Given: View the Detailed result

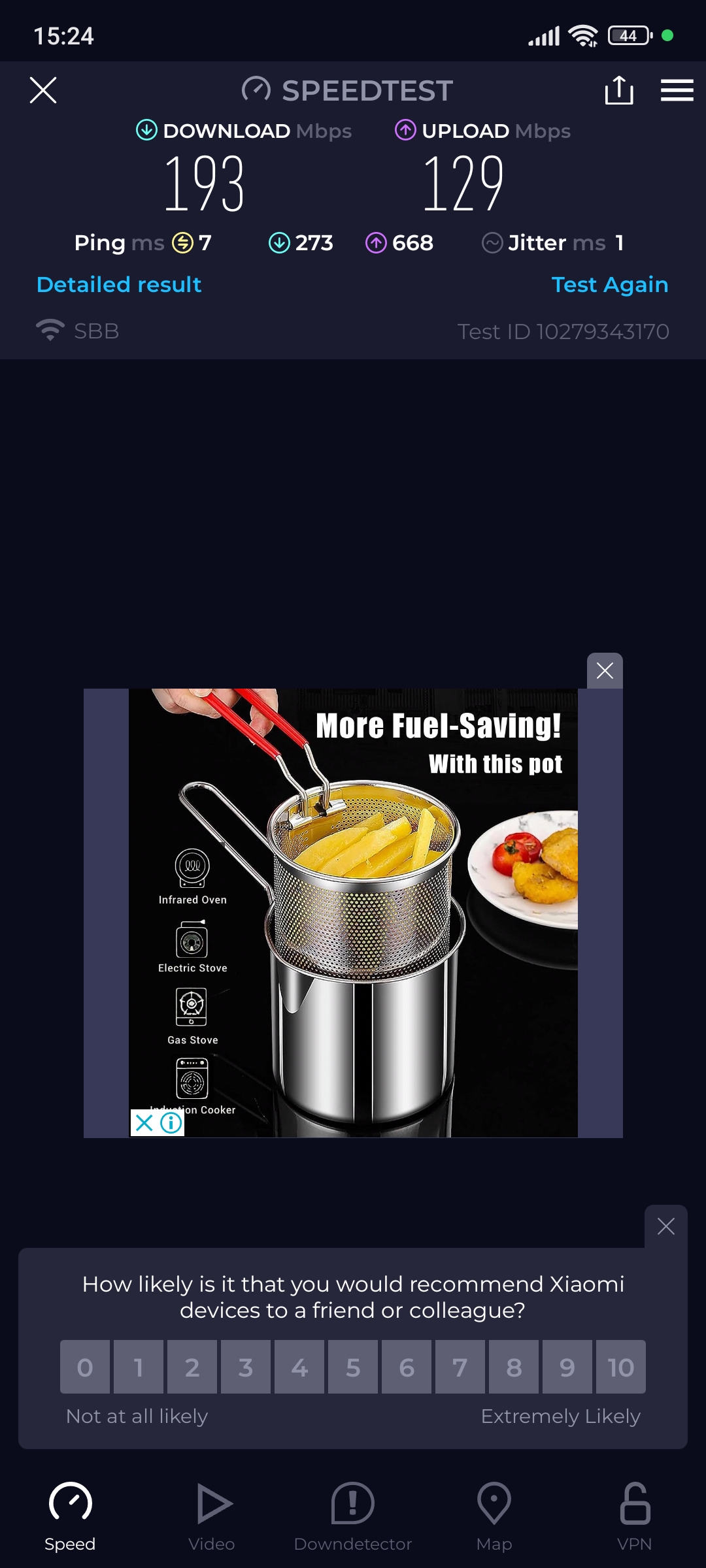Looking at the screenshot, I should tap(119, 285).
